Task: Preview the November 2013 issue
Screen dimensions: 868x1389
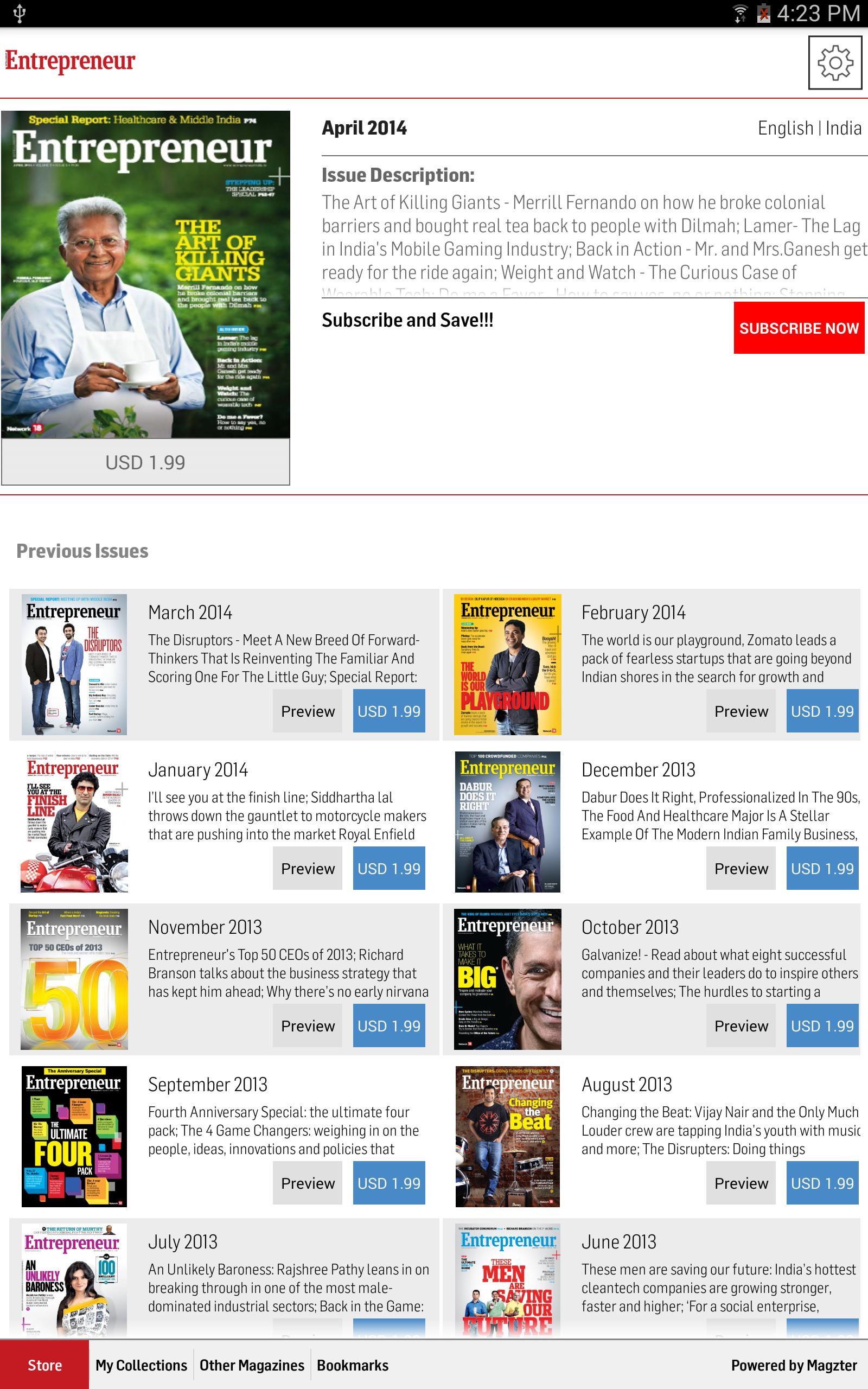Action: (307, 1025)
